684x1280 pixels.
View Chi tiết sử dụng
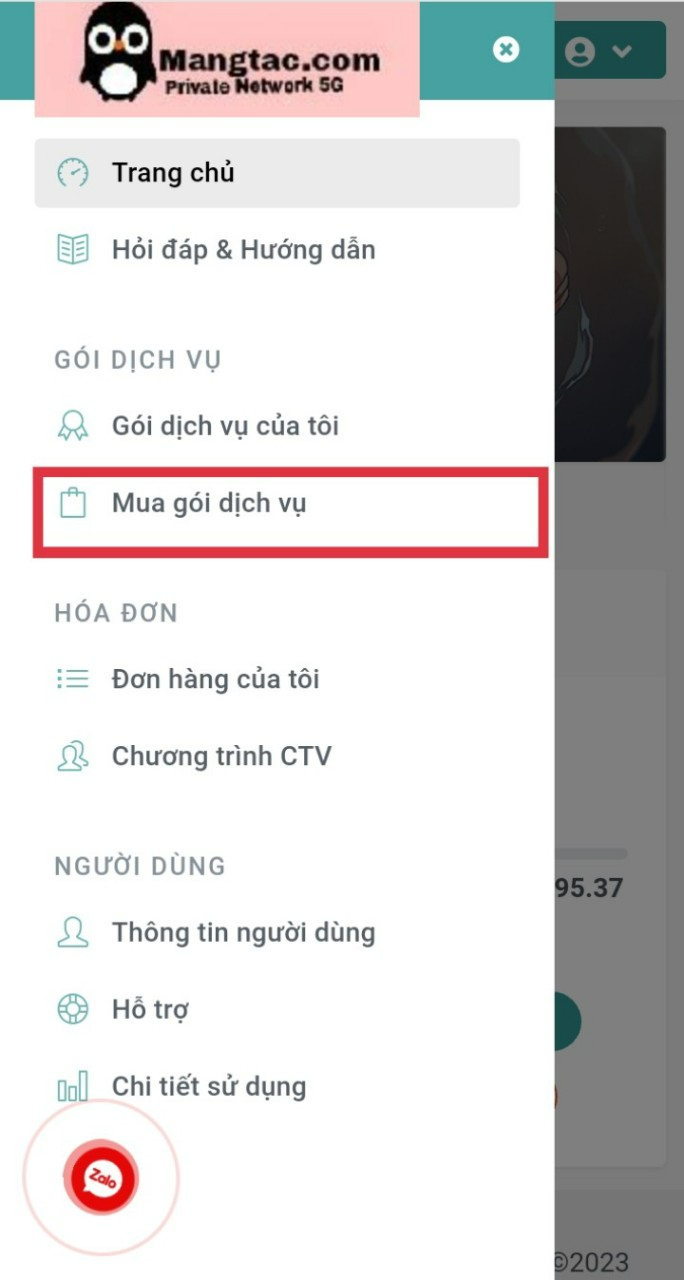208,1086
